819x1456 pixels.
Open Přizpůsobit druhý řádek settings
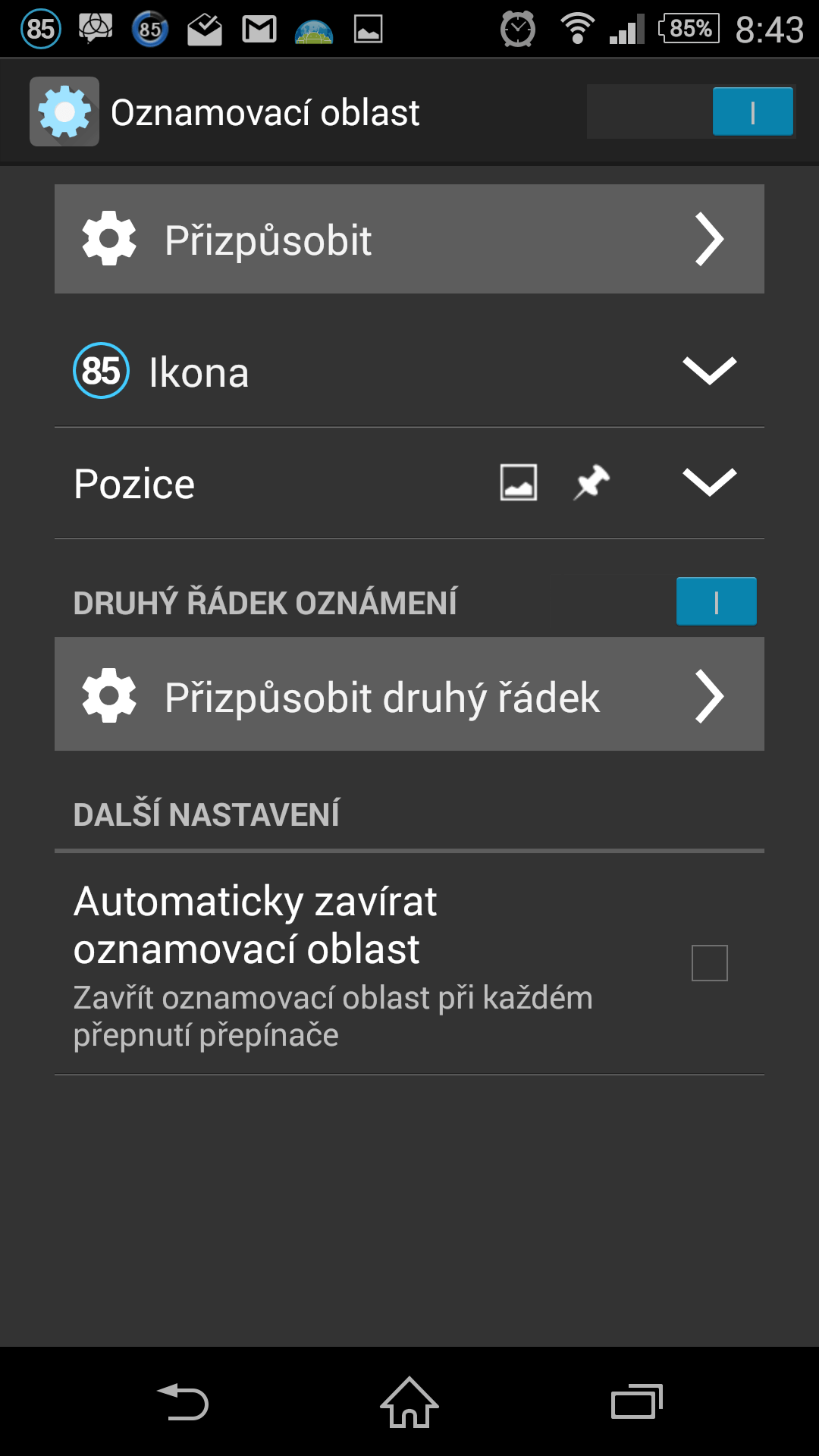coord(409,695)
